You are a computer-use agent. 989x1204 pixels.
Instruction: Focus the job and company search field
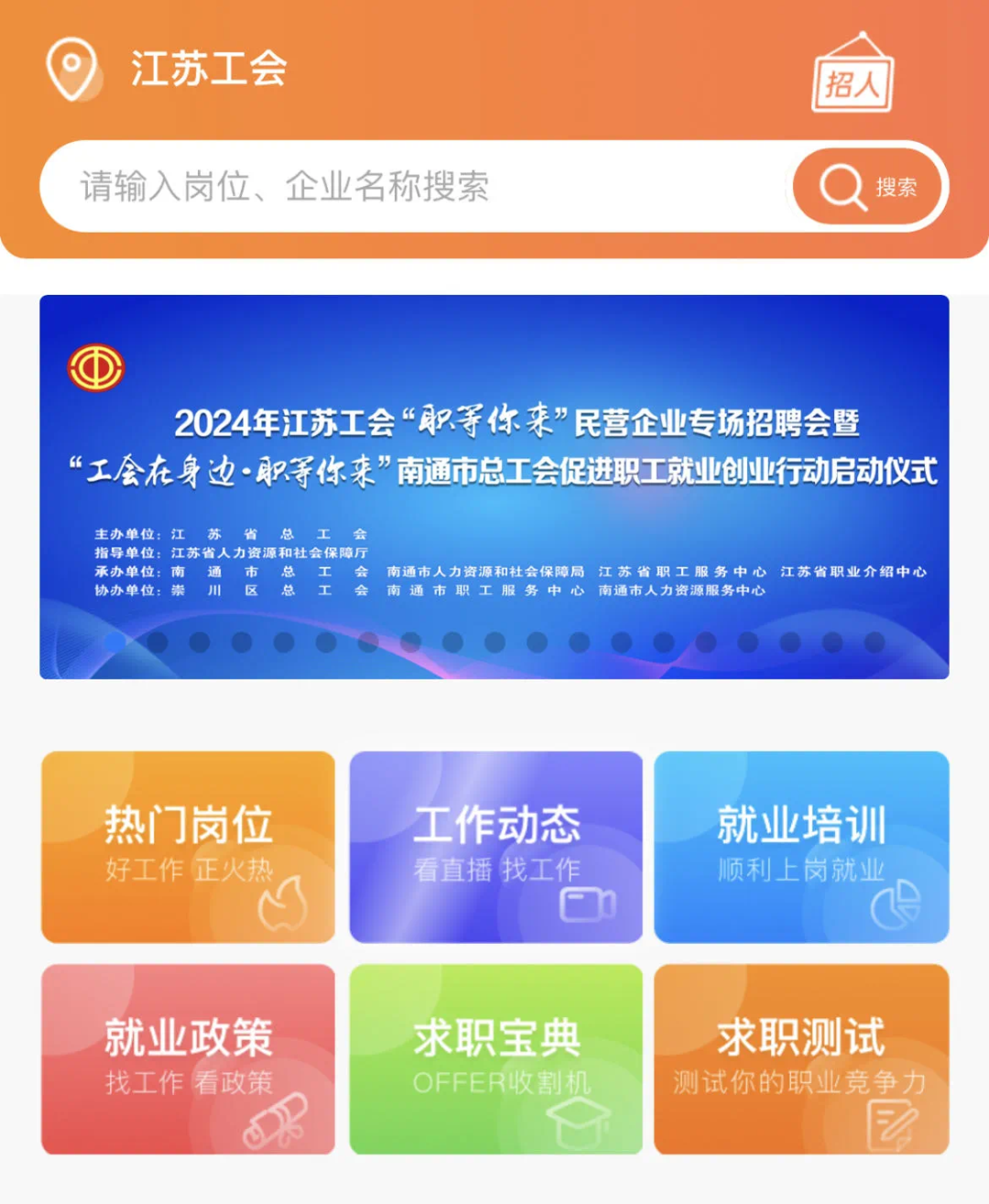(412, 187)
